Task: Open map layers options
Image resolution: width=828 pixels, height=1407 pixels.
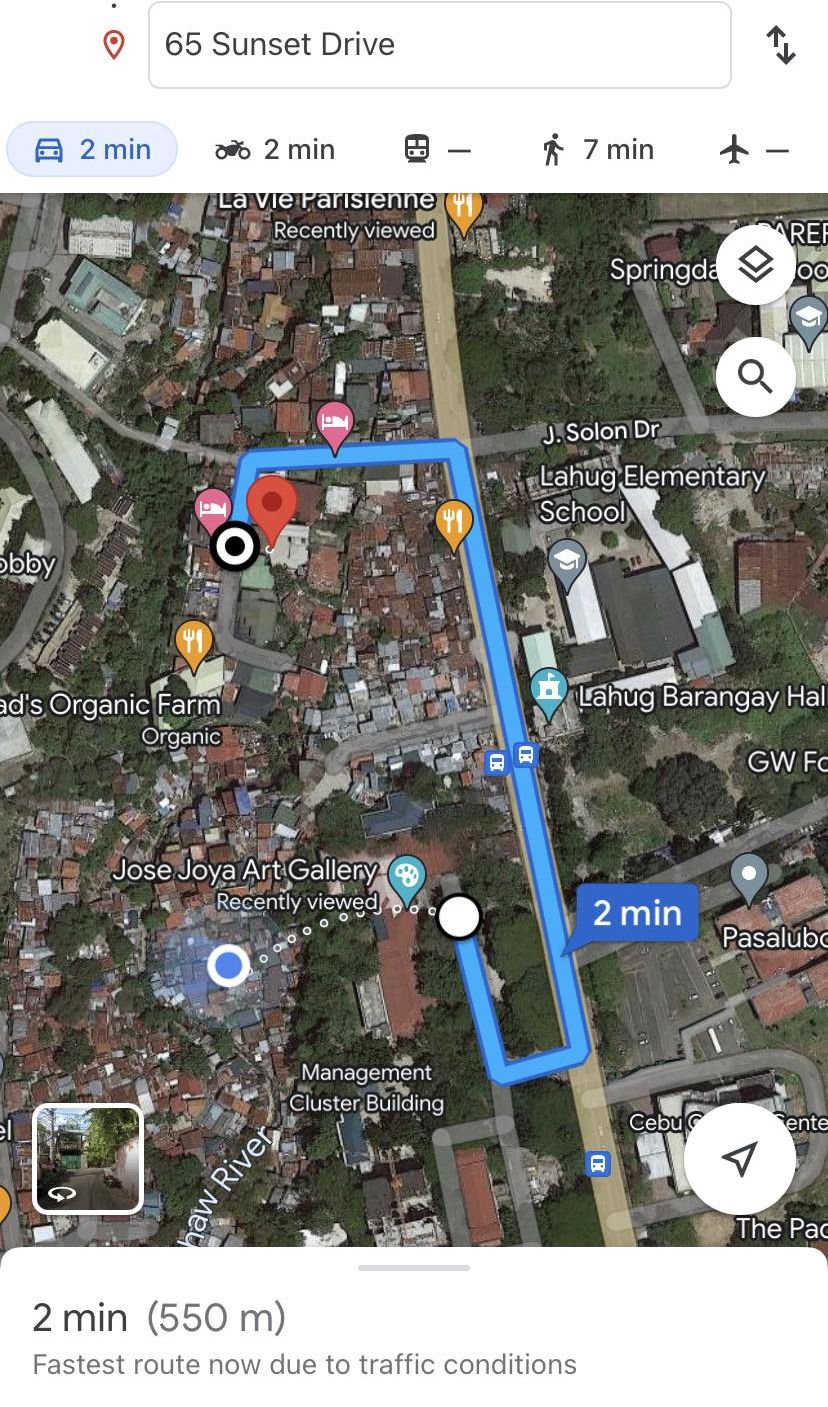Action: click(756, 265)
